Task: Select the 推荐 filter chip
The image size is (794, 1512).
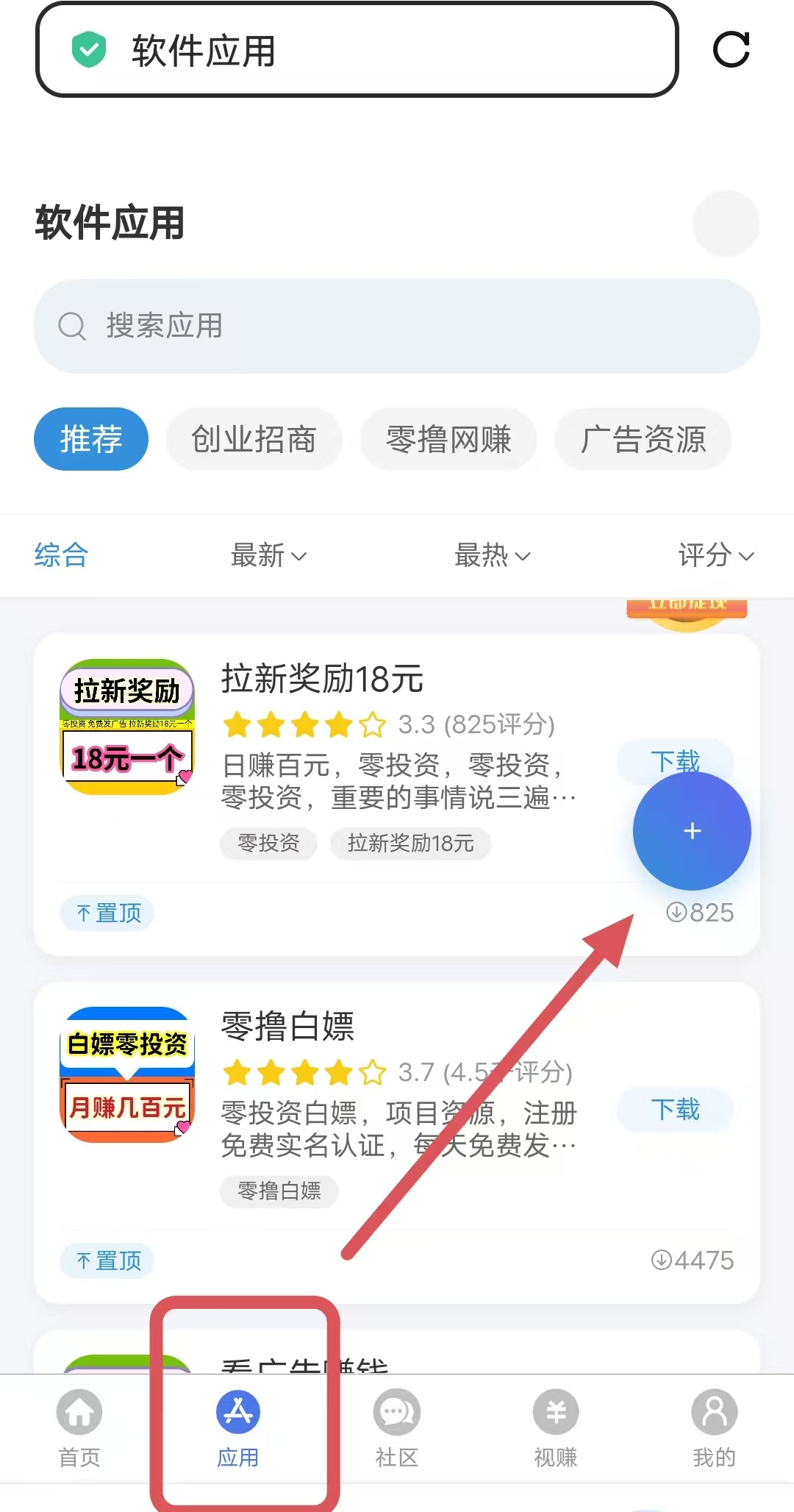Action: pos(90,439)
